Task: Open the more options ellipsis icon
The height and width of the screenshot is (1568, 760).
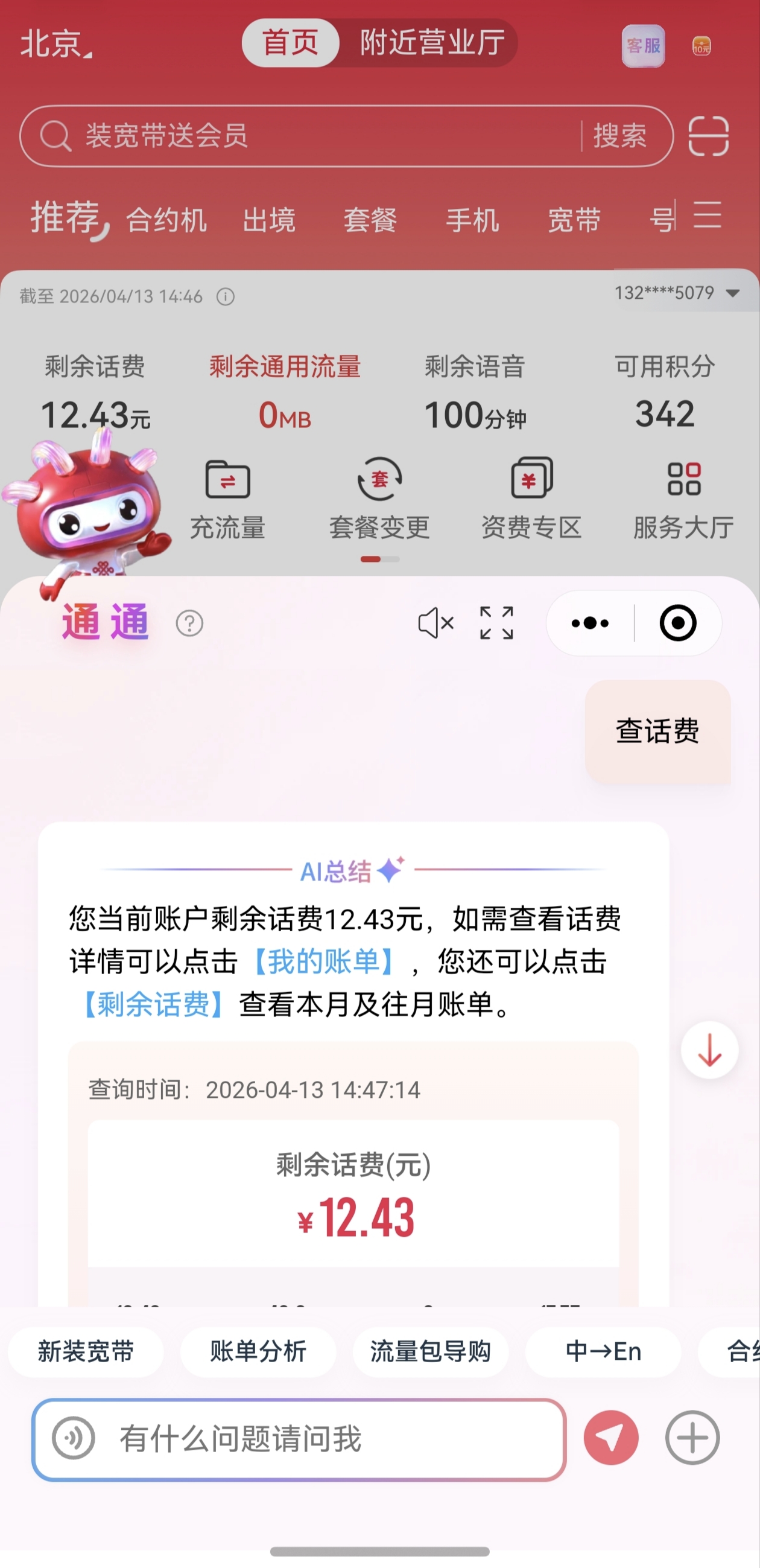Action: click(586, 623)
